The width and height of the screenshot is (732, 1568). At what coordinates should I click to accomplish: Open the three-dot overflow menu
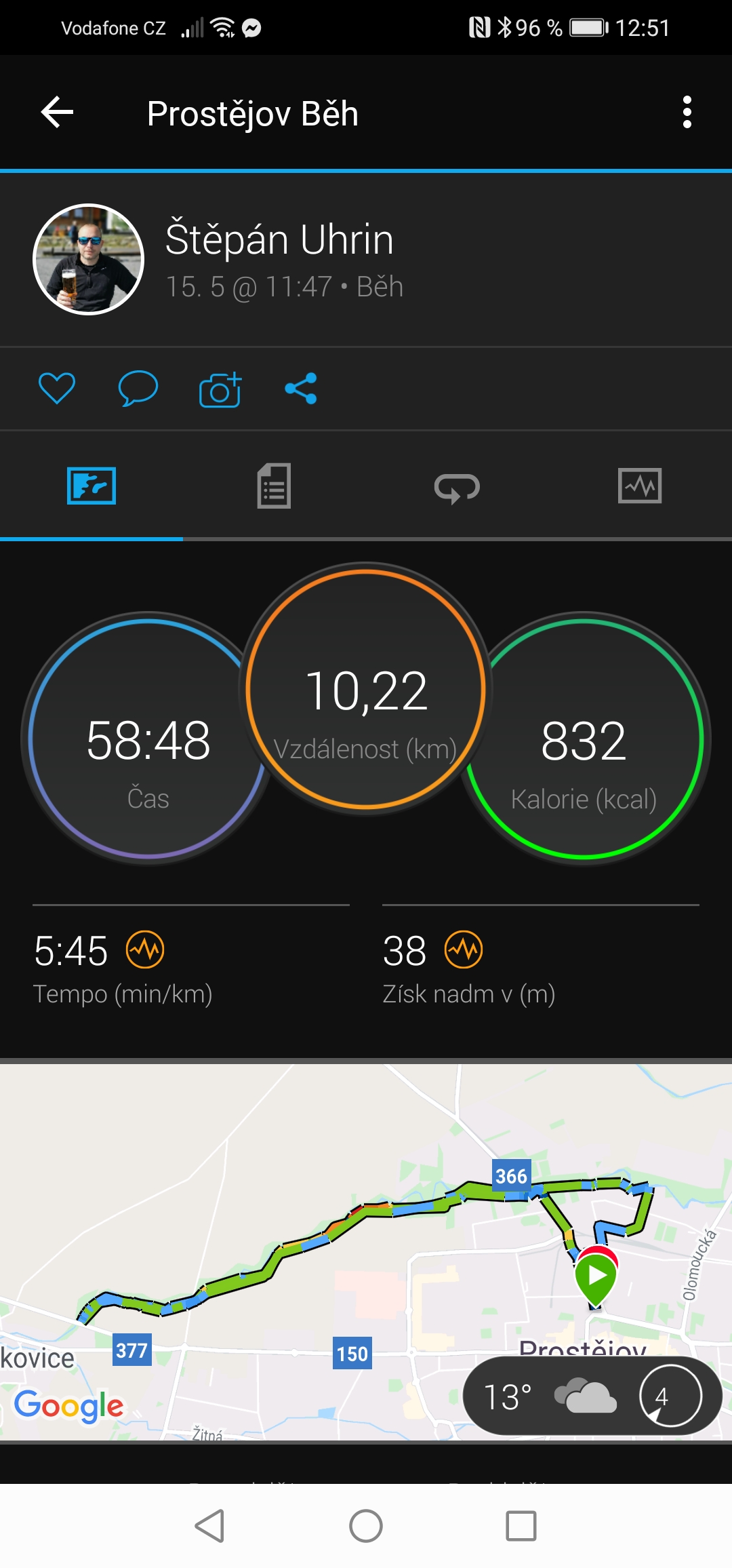pyautogui.click(x=687, y=113)
